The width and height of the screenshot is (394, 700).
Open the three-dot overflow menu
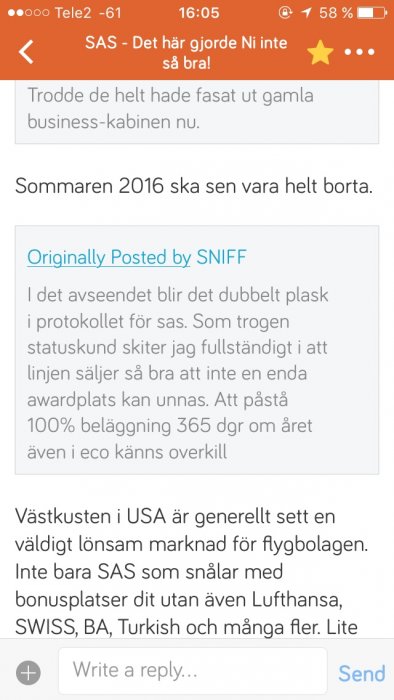click(360, 52)
